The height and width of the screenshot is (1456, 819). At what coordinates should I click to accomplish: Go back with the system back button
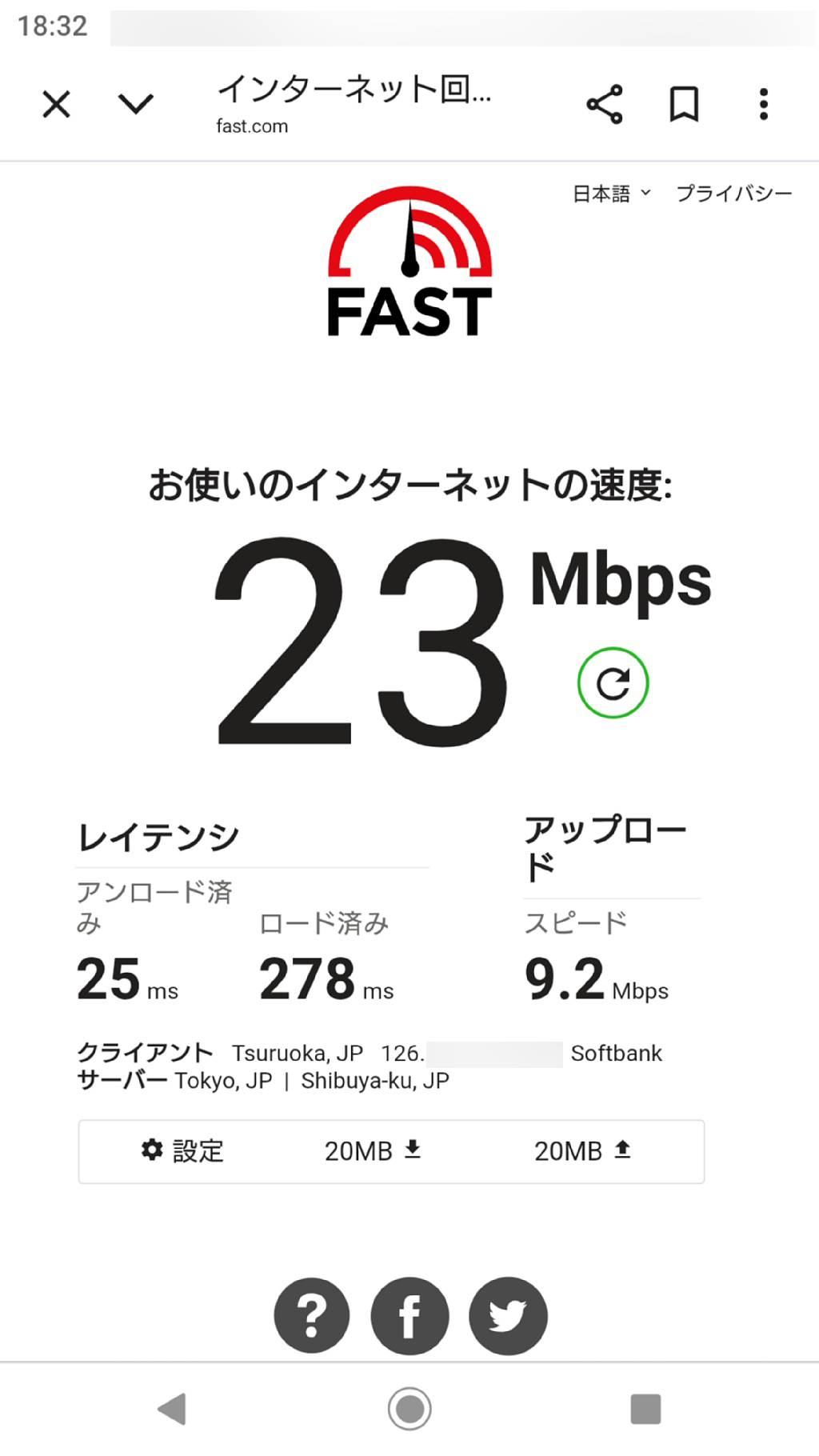point(173,1409)
